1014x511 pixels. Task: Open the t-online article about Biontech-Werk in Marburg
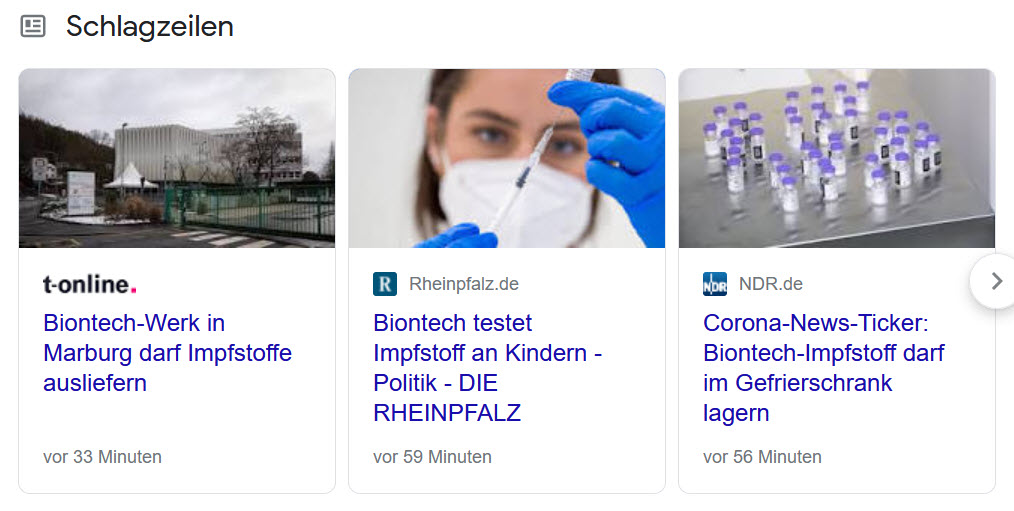167,353
